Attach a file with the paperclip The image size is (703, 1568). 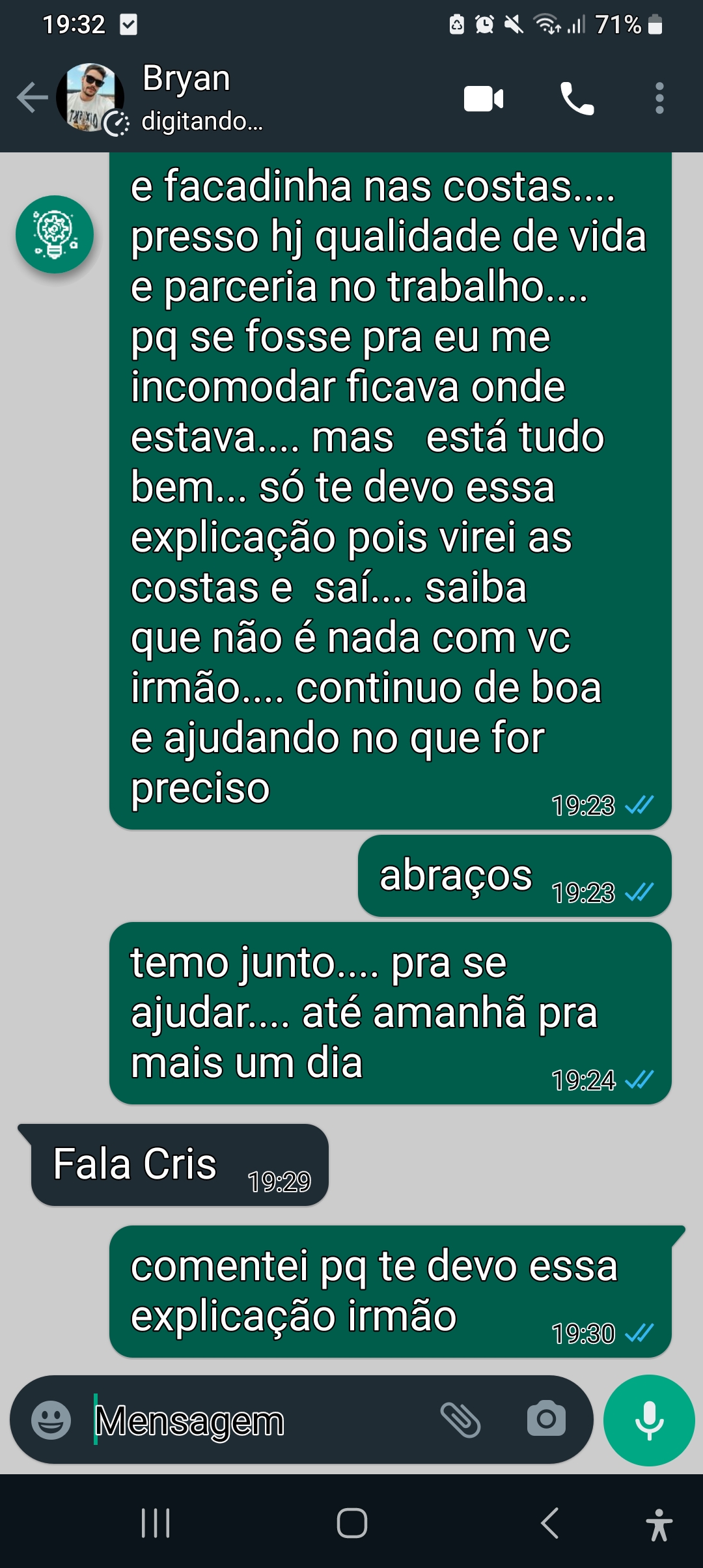[x=460, y=1420]
